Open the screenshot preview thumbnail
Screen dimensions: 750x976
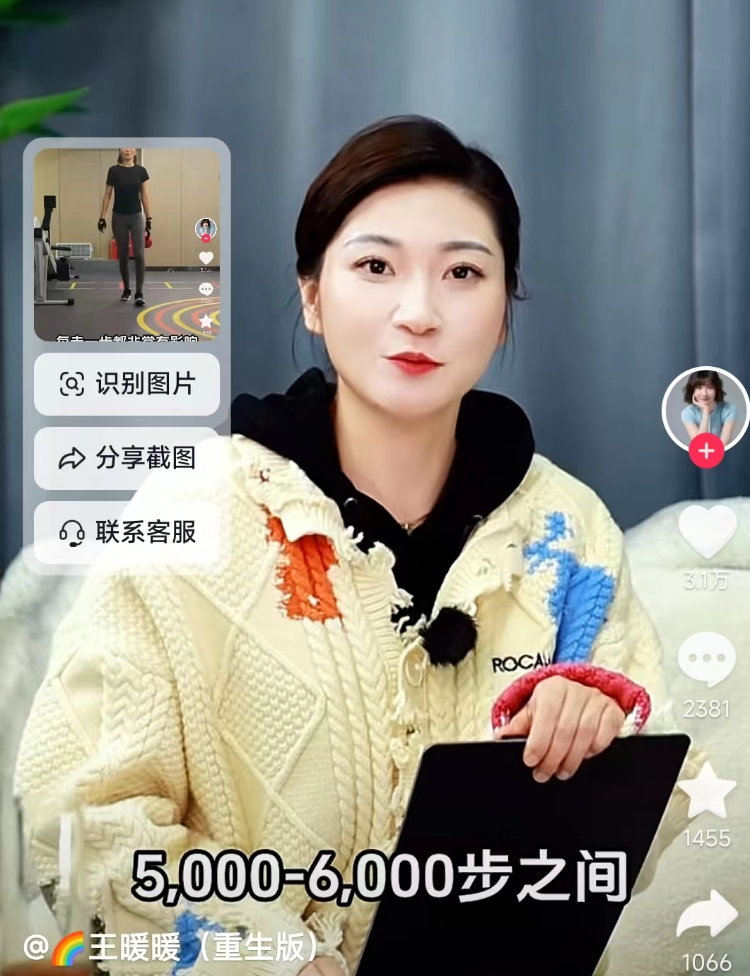[x=127, y=245]
